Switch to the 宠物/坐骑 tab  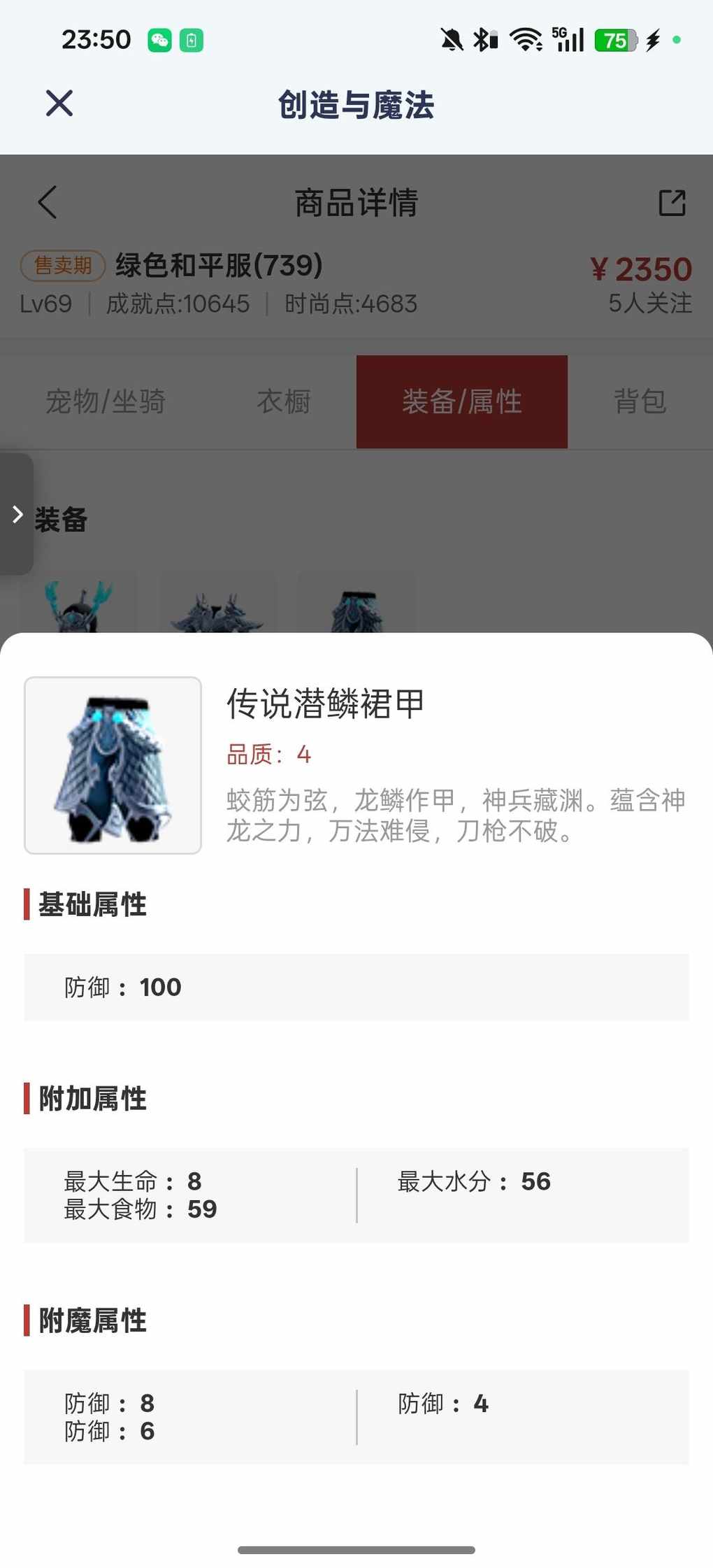(106, 401)
